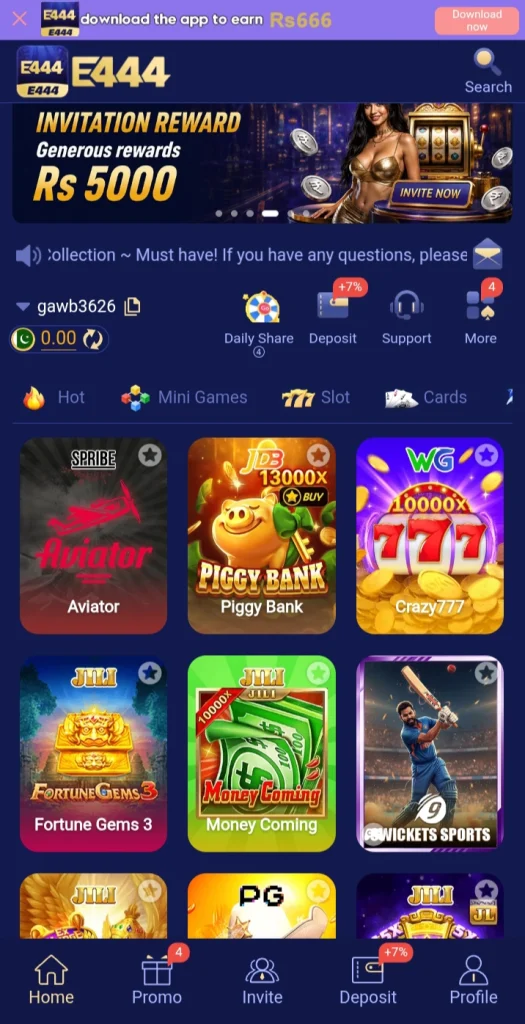This screenshot has height=1024, width=525.
Task: Launch the Aviator game
Action: pos(93,536)
